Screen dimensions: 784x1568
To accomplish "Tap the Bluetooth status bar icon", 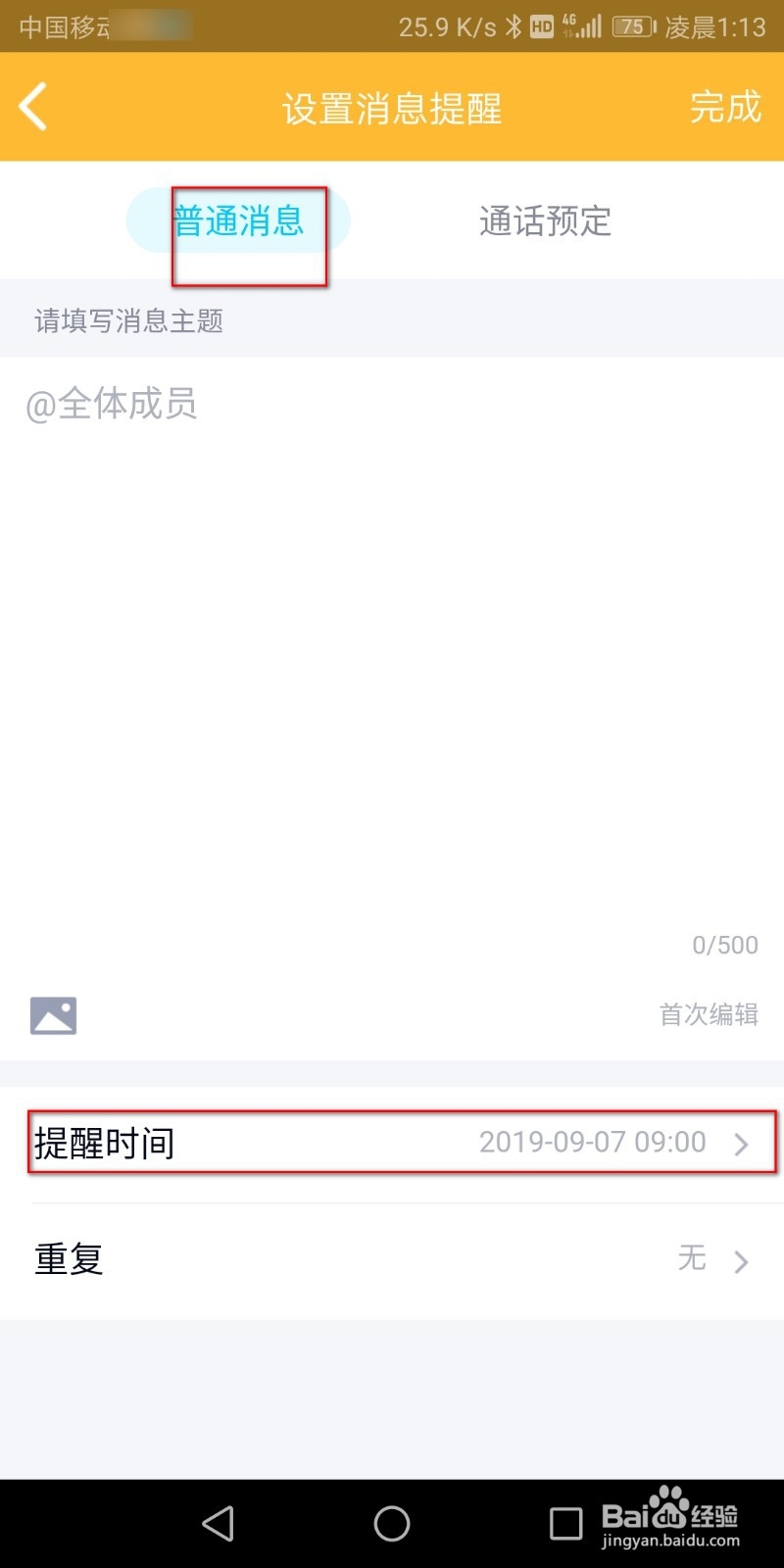I will pyautogui.click(x=512, y=27).
